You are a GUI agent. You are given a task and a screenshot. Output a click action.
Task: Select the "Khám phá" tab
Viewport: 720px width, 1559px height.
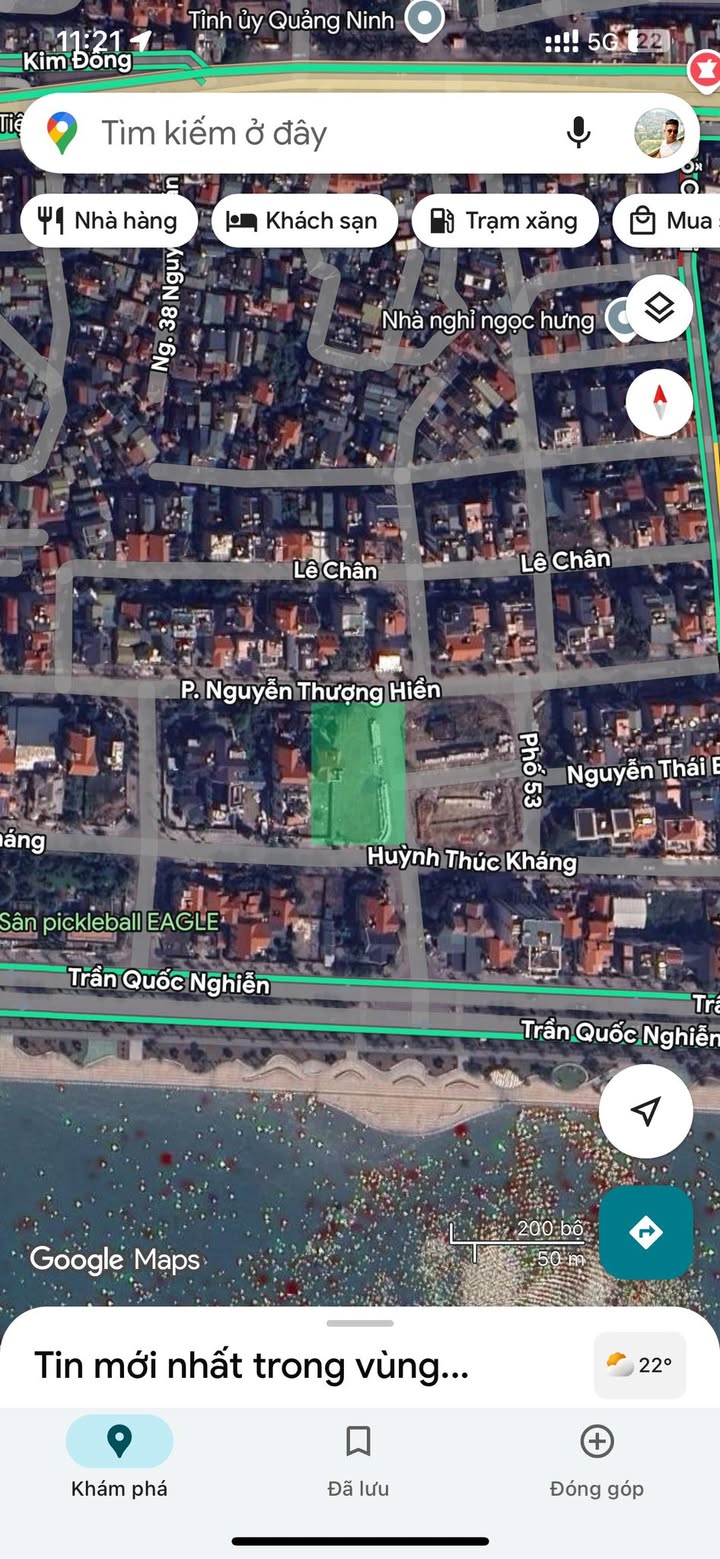coord(119,1461)
